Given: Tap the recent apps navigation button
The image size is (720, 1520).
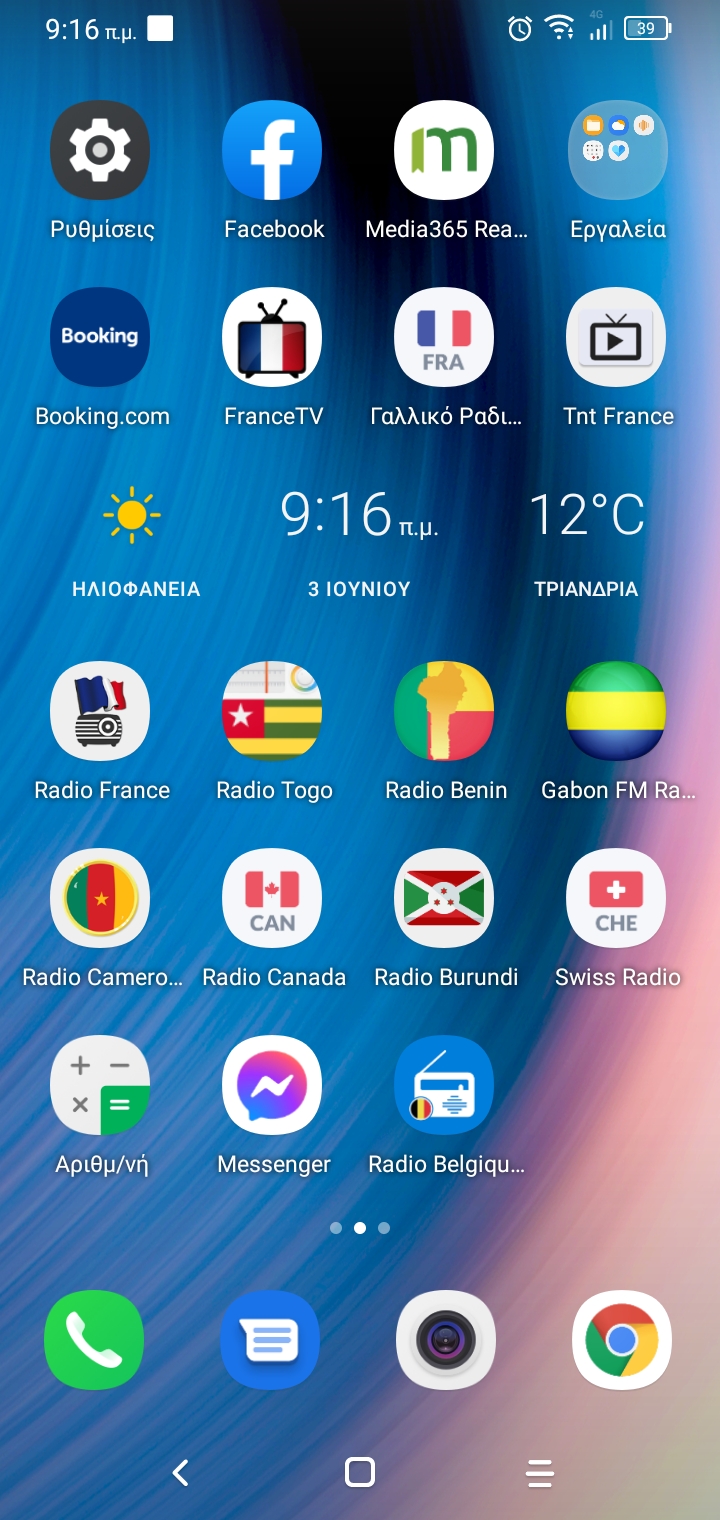Looking at the screenshot, I should pos(539,1472).
